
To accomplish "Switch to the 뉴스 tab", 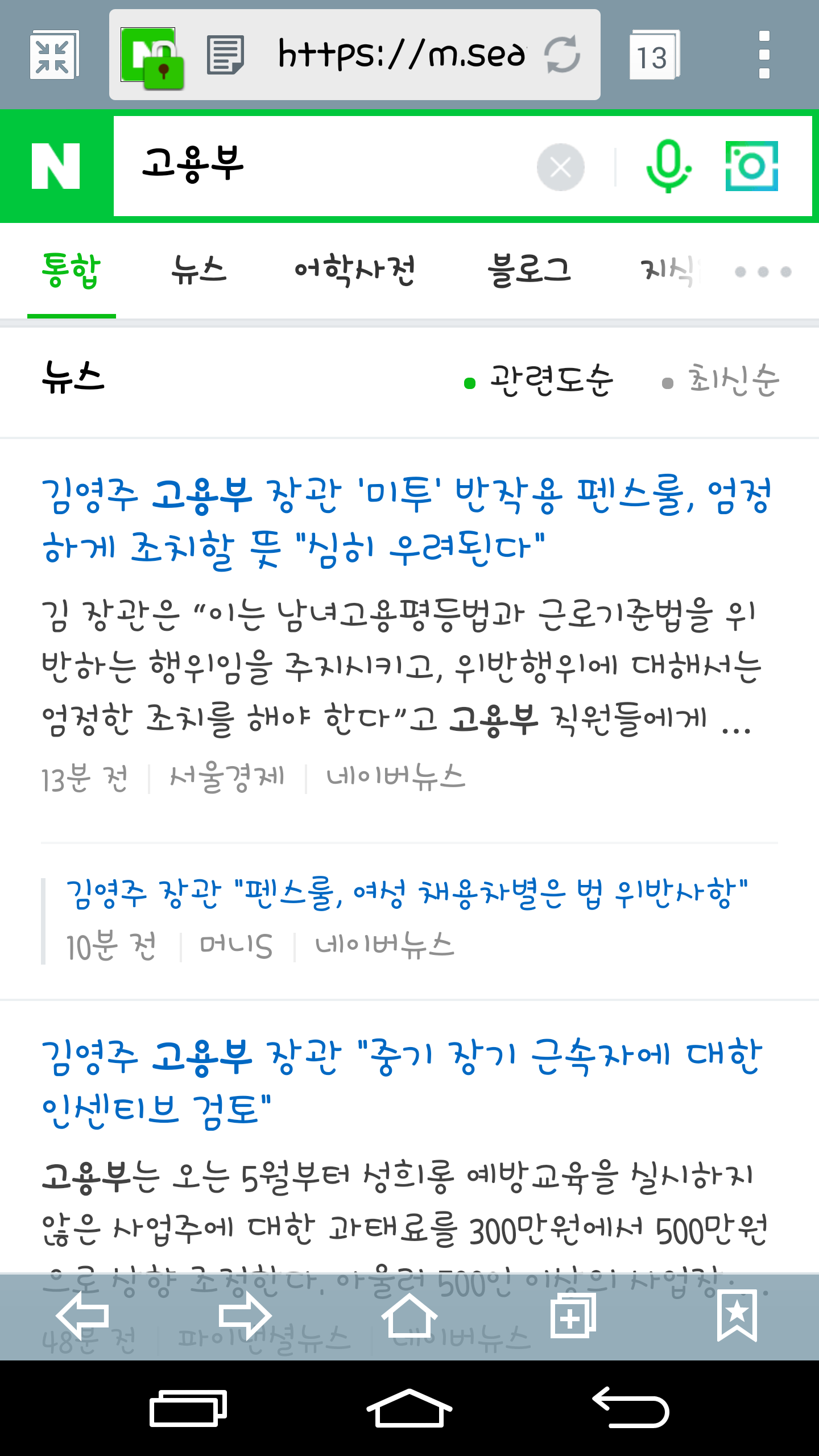I will click(199, 271).
